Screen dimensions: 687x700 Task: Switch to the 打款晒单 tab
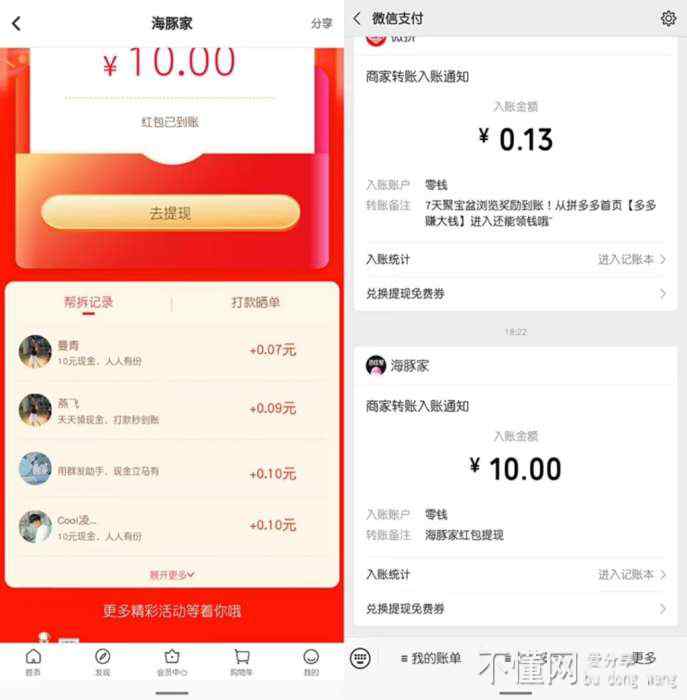tap(256, 303)
